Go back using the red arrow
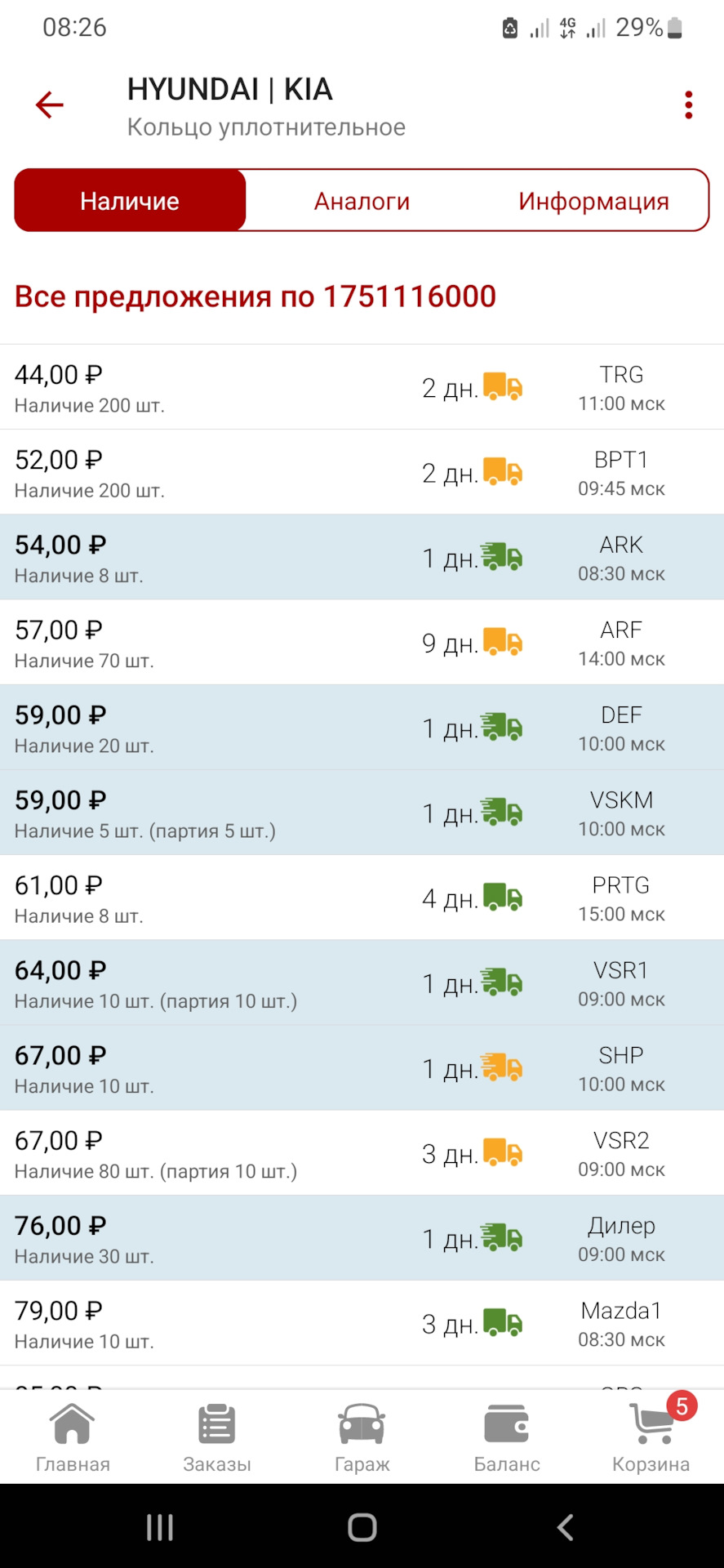This screenshot has width=724, height=1568. coord(50,105)
